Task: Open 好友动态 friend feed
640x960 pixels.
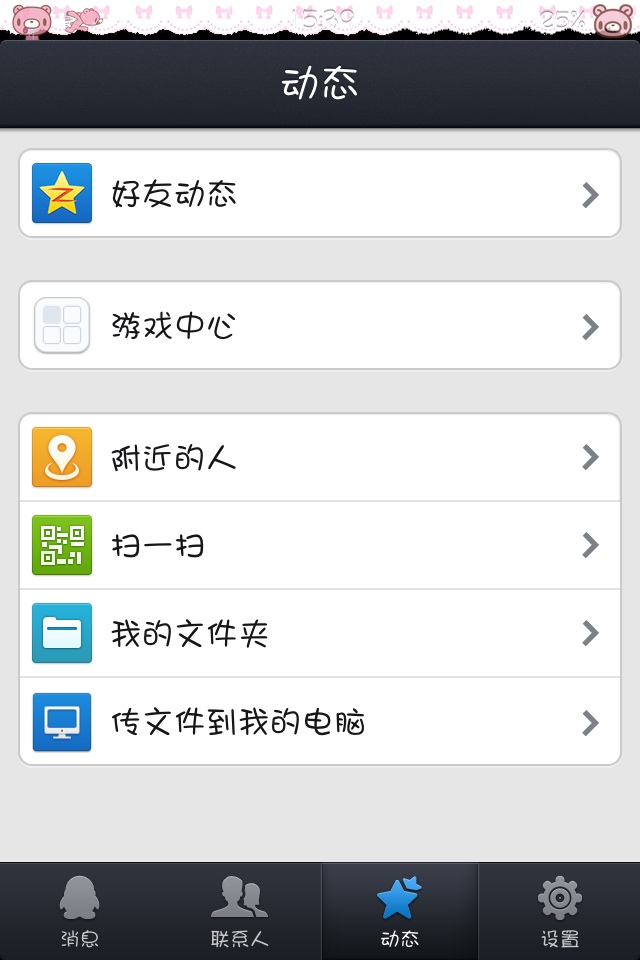Action: coord(320,194)
